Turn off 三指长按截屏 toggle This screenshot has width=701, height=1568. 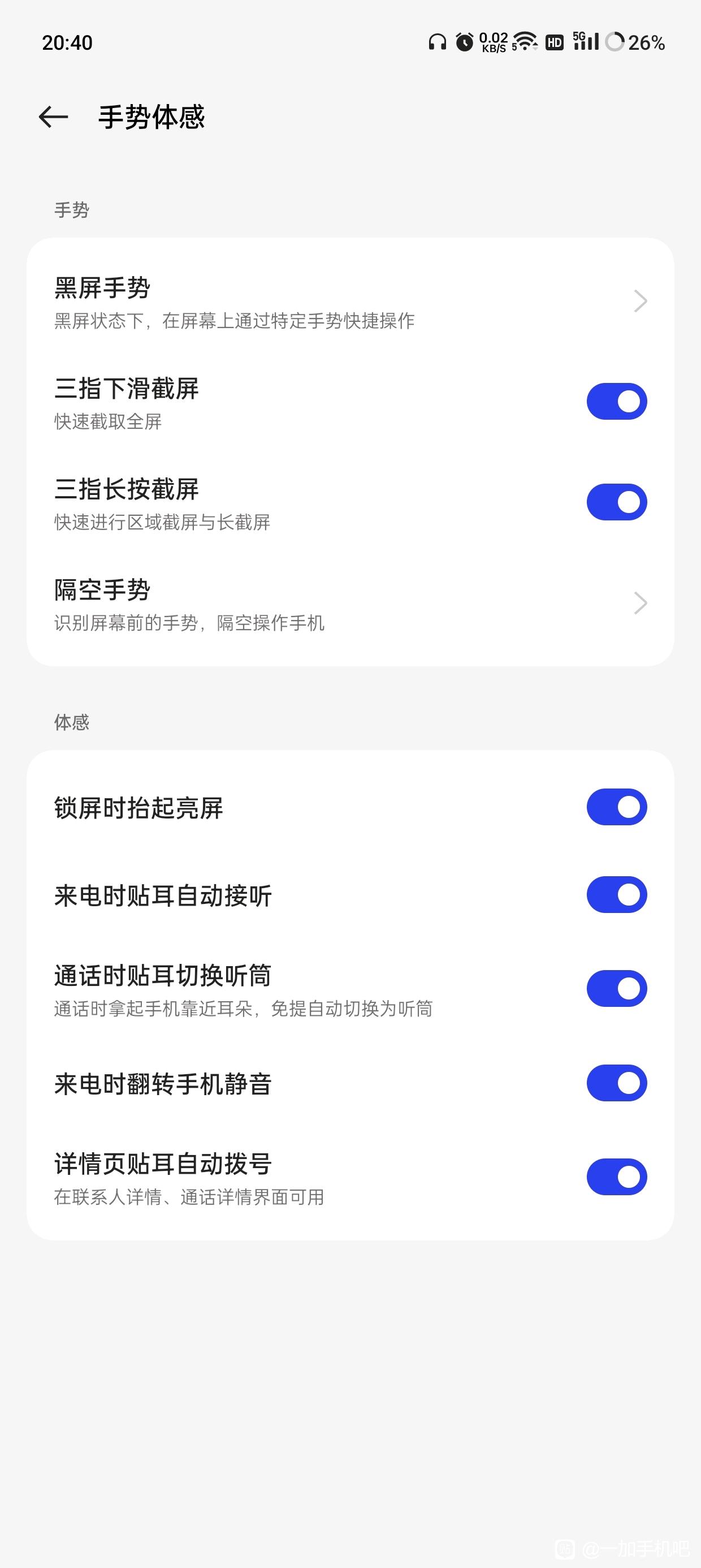pyautogui.click(x=616, y=502)
